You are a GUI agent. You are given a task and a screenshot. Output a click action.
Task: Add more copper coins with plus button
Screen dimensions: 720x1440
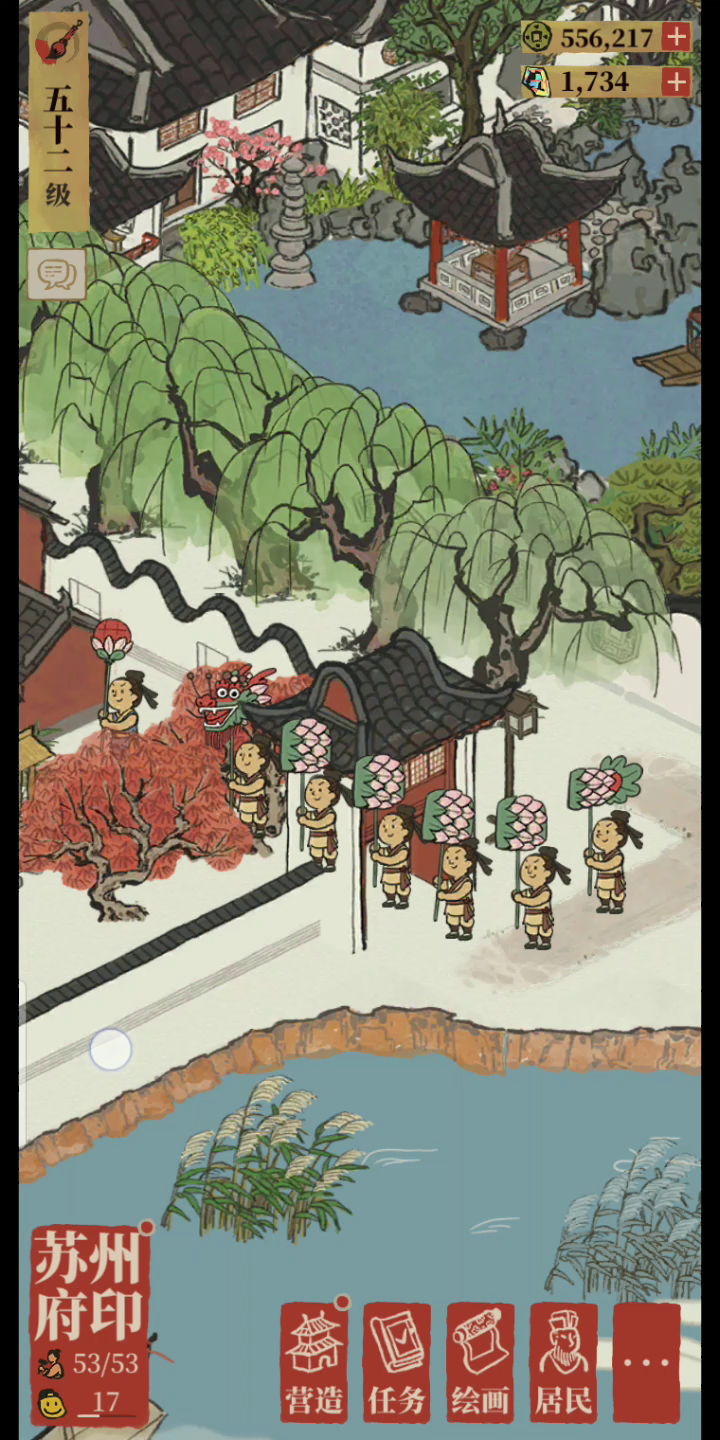click(677, 38)
